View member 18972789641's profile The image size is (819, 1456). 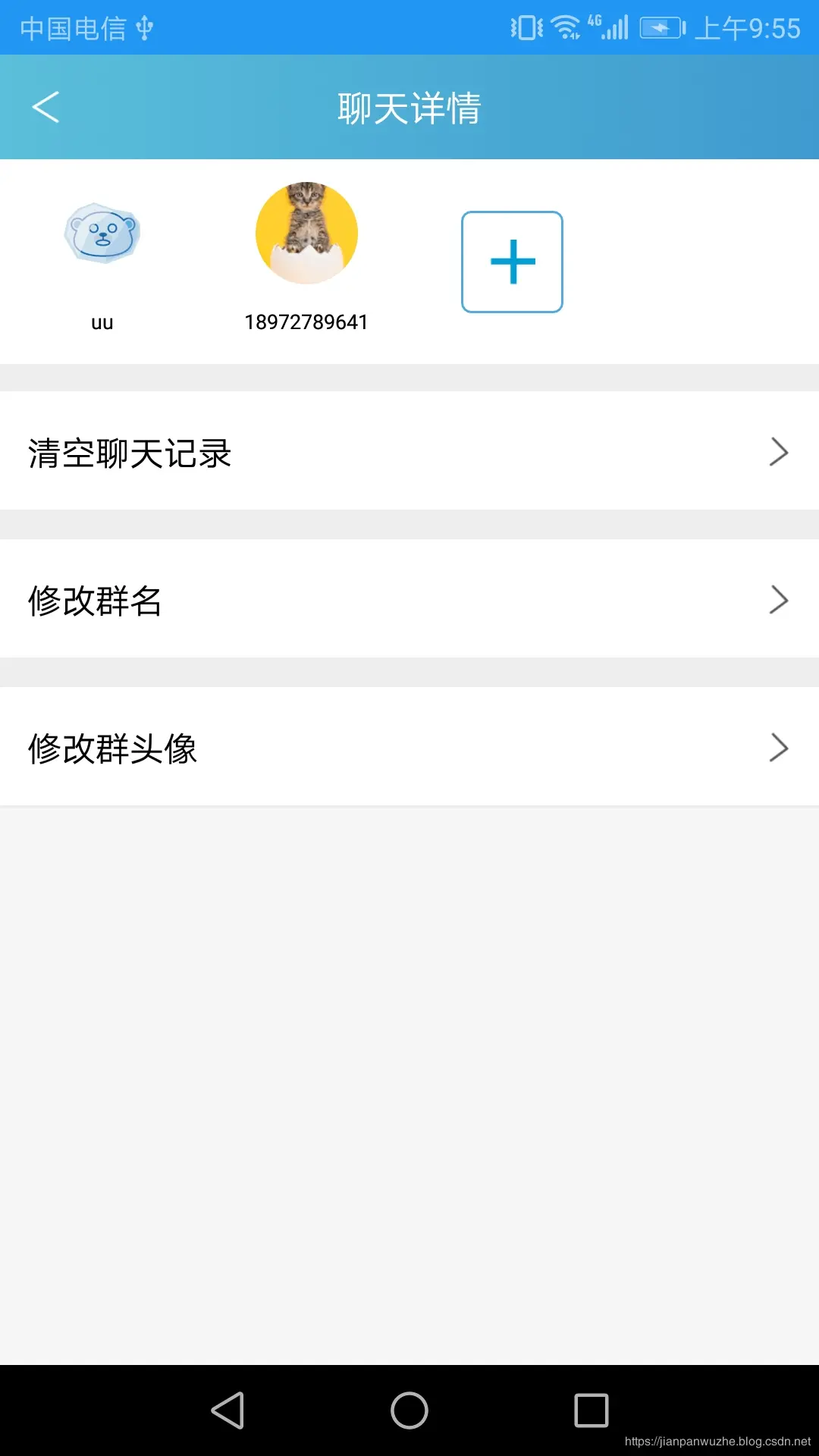[x=306, y=233]
